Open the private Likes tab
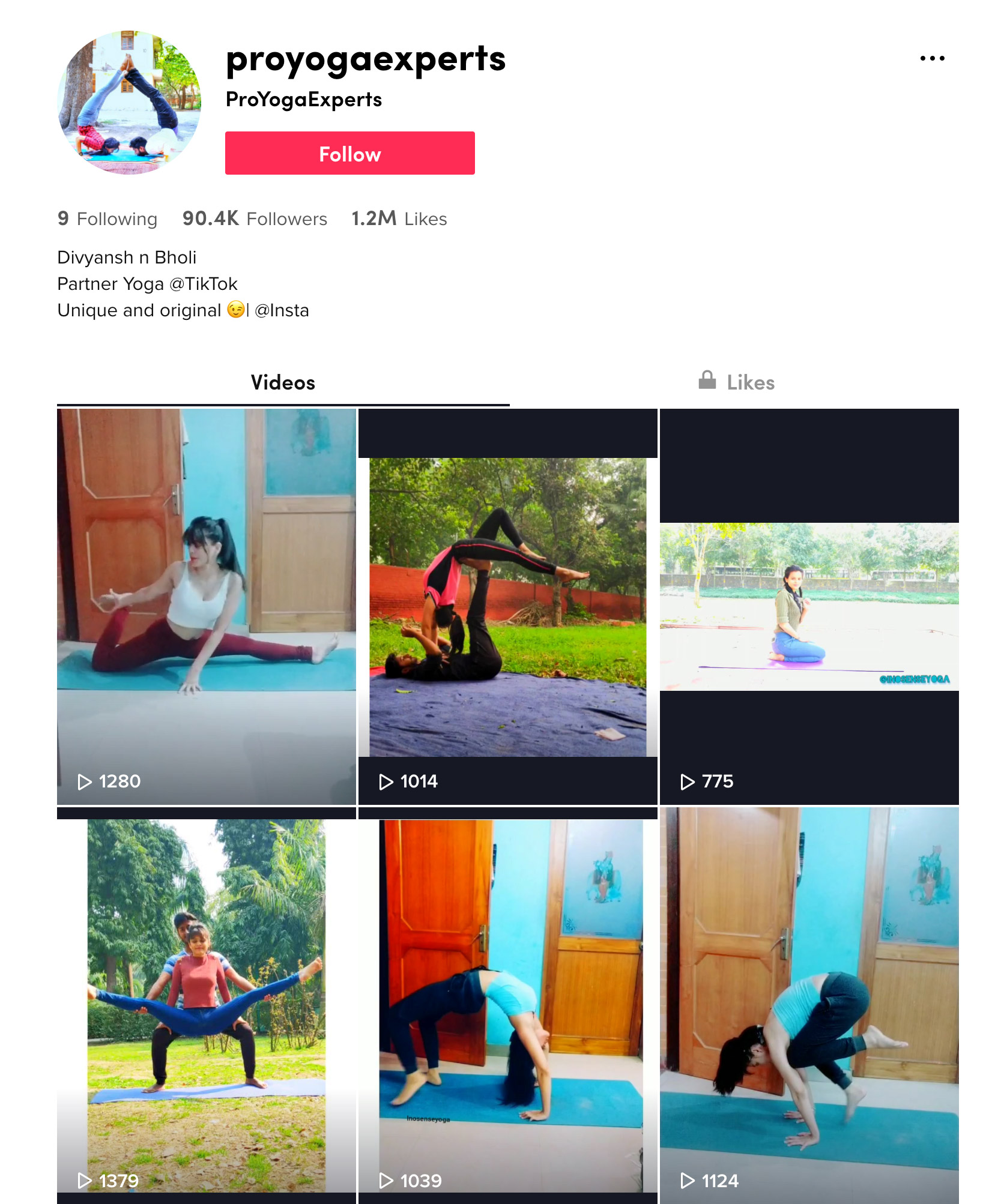 tap(751, 382)
